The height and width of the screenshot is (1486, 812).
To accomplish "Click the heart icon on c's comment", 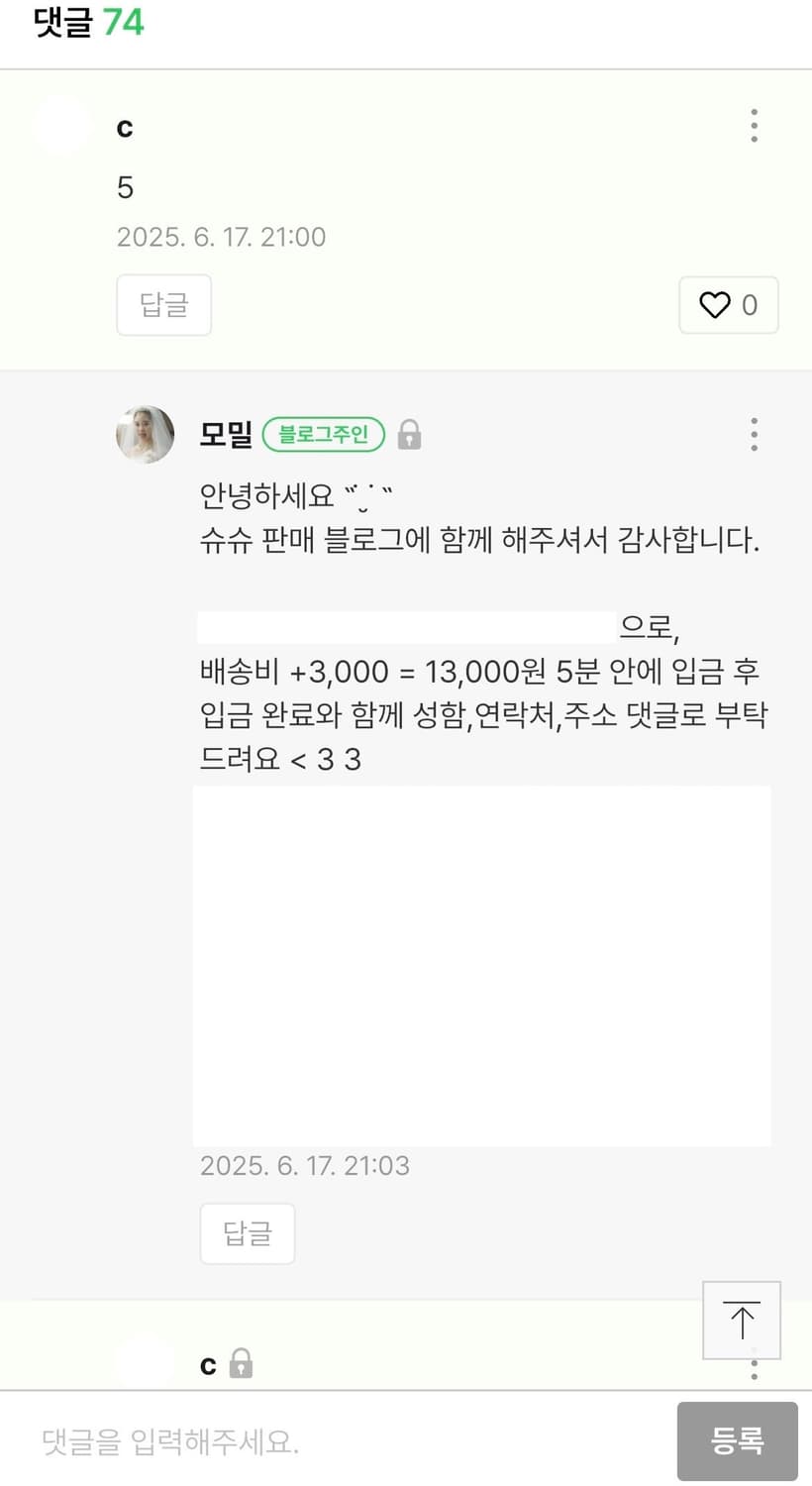I will point(714,305).
